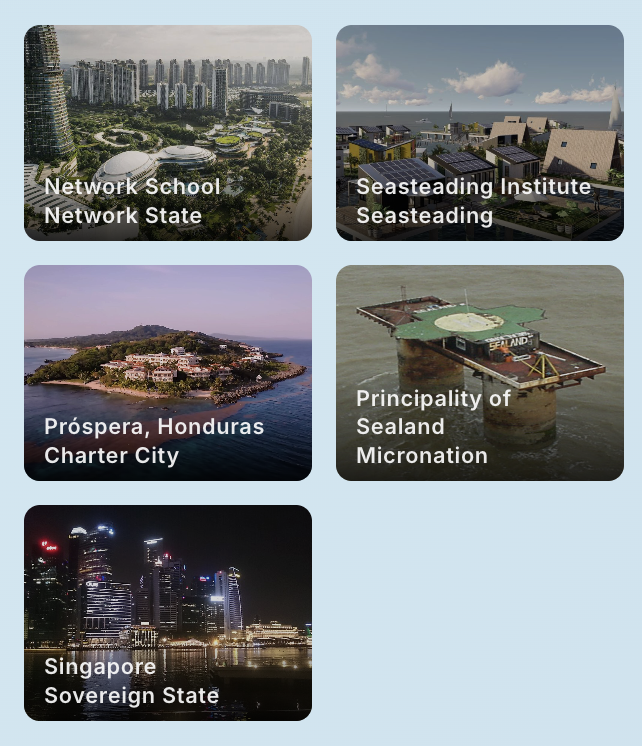Tap the Singapore Sovereign State card
The height and width of the screenshot is (746, 642).
point(168,613)
